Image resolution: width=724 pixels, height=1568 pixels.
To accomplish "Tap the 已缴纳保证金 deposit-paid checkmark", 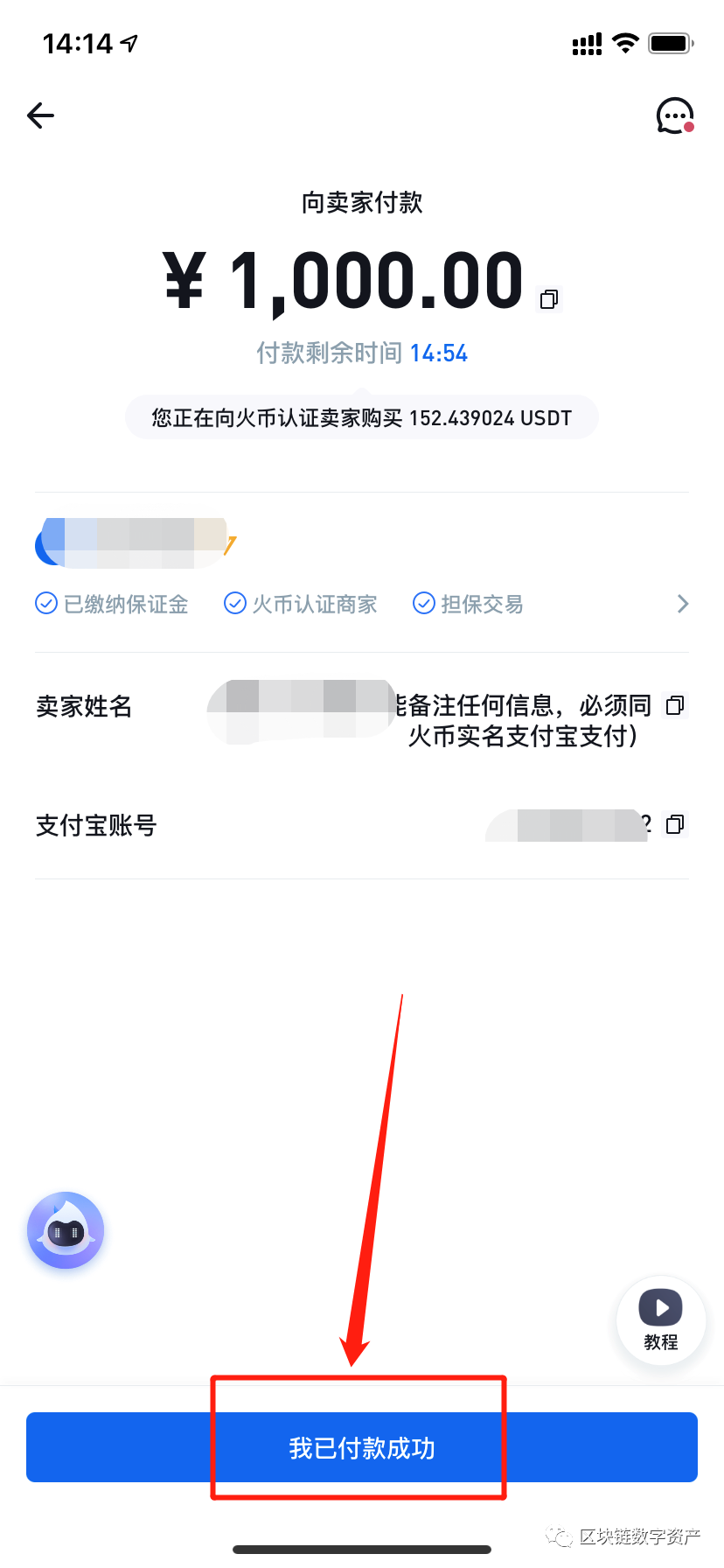I will point(45,603).
